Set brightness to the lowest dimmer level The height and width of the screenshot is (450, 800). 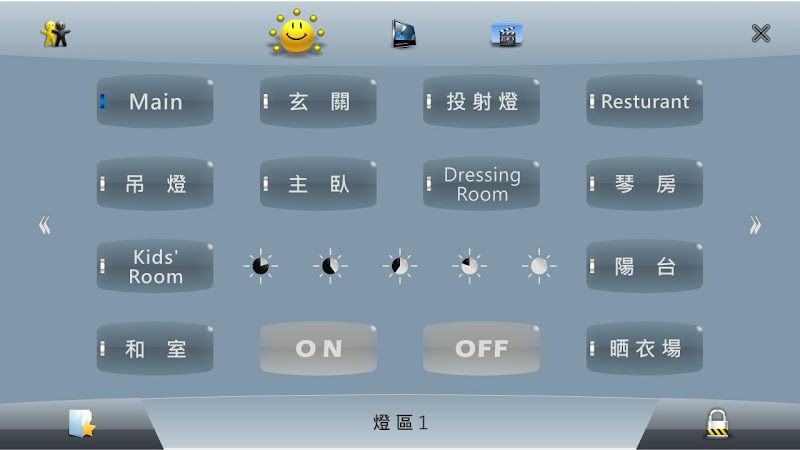point(260,266)
